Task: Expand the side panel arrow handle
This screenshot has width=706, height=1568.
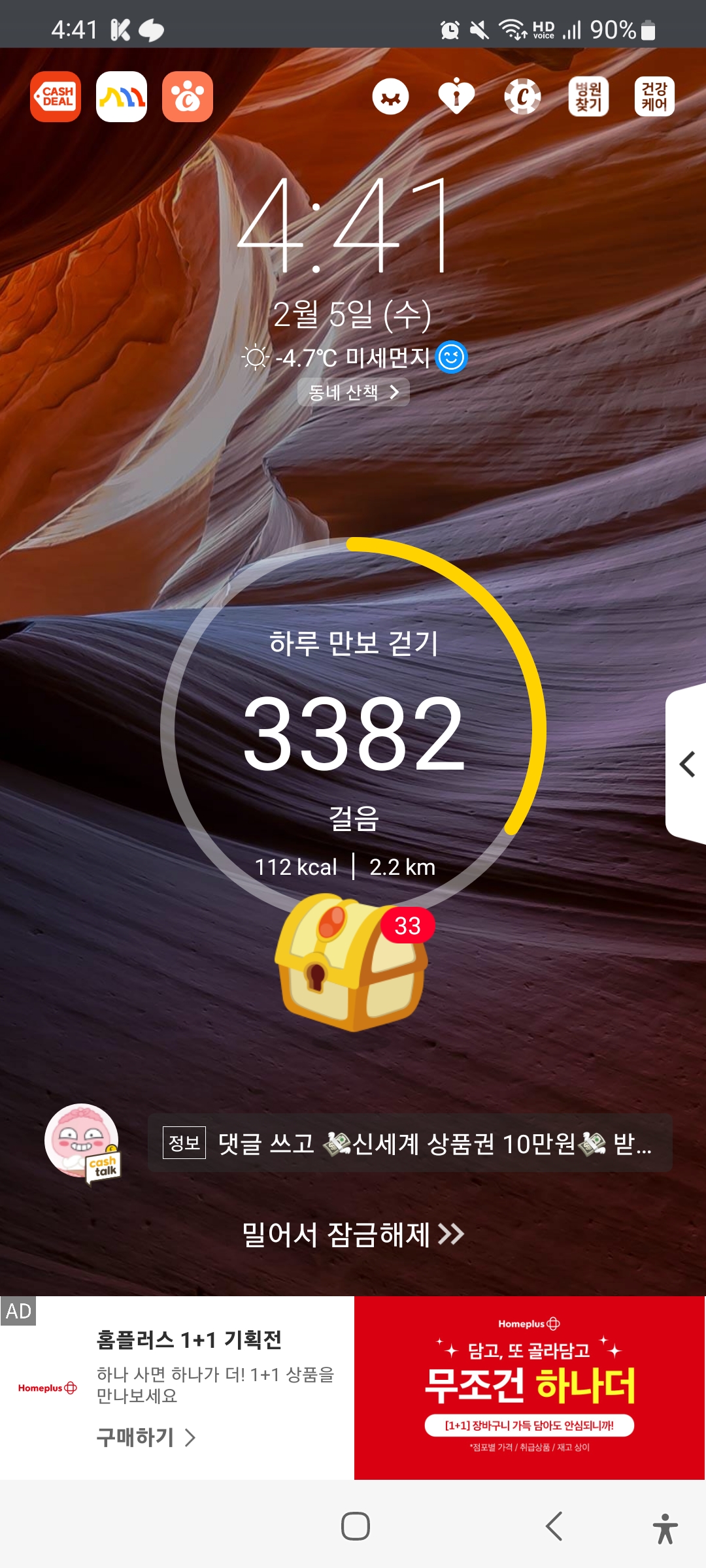Action: tap(687, 764)
